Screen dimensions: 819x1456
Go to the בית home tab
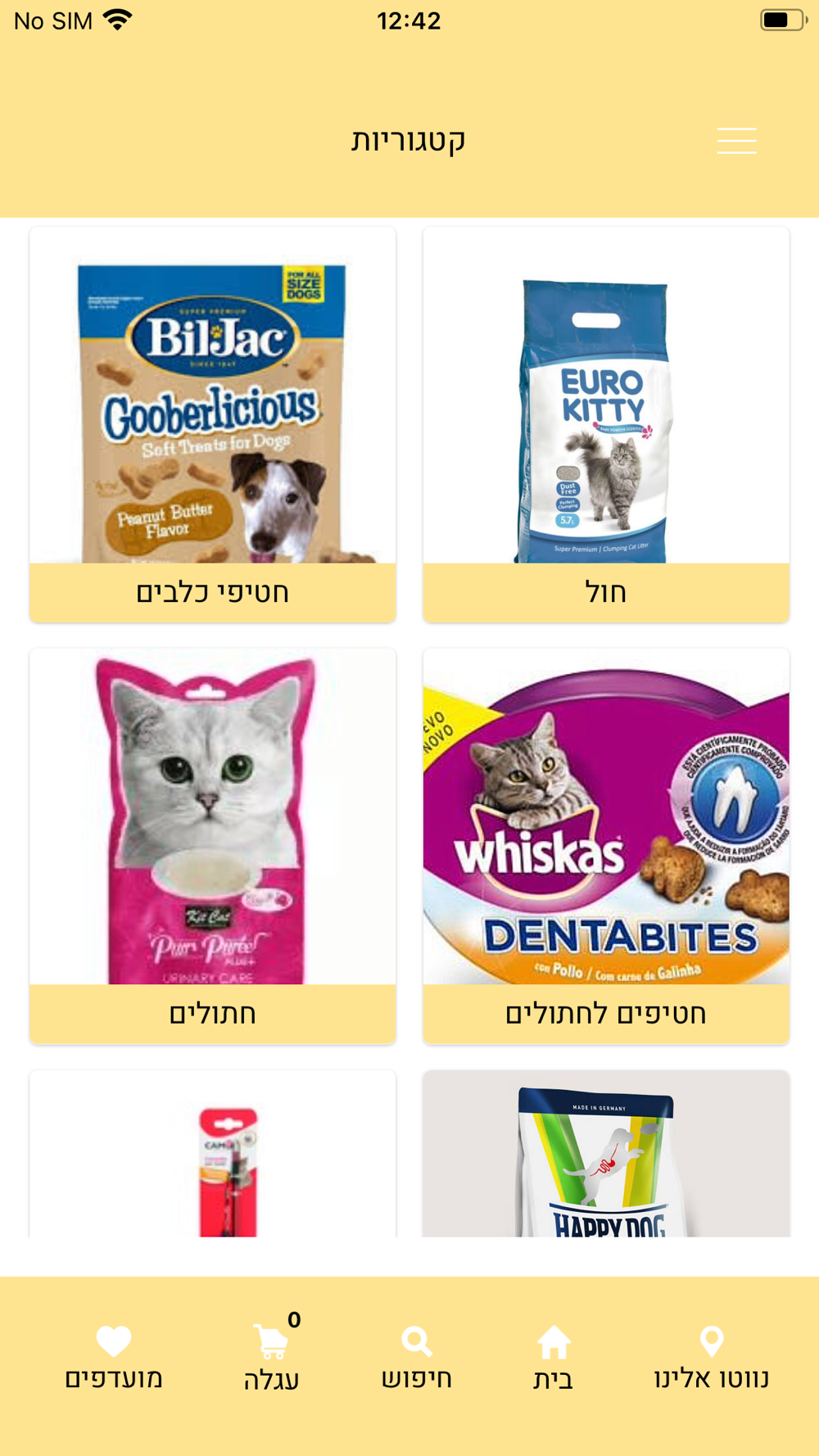(x=554, y=1358)
